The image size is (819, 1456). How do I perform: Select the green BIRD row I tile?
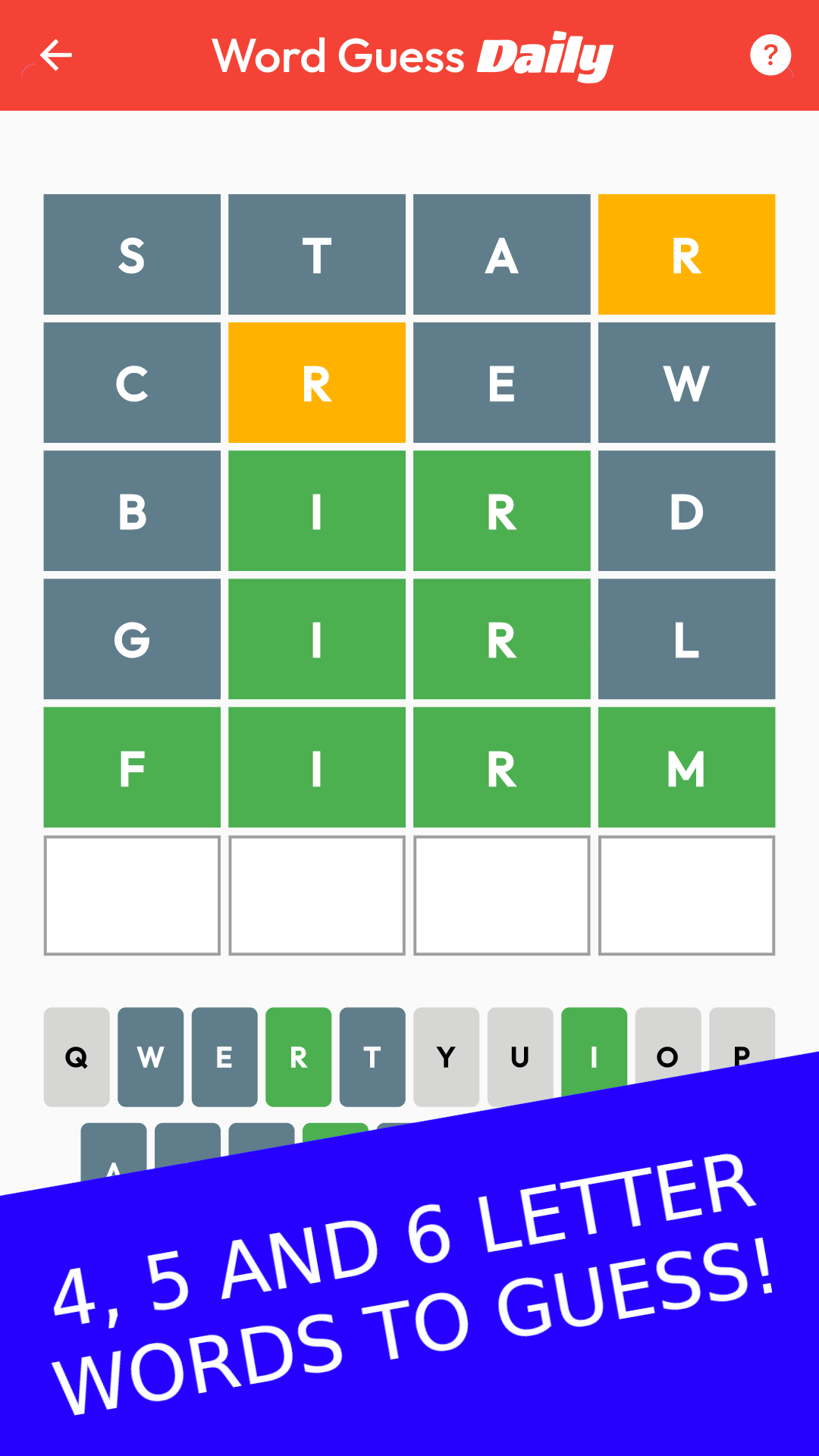point(317,510)
